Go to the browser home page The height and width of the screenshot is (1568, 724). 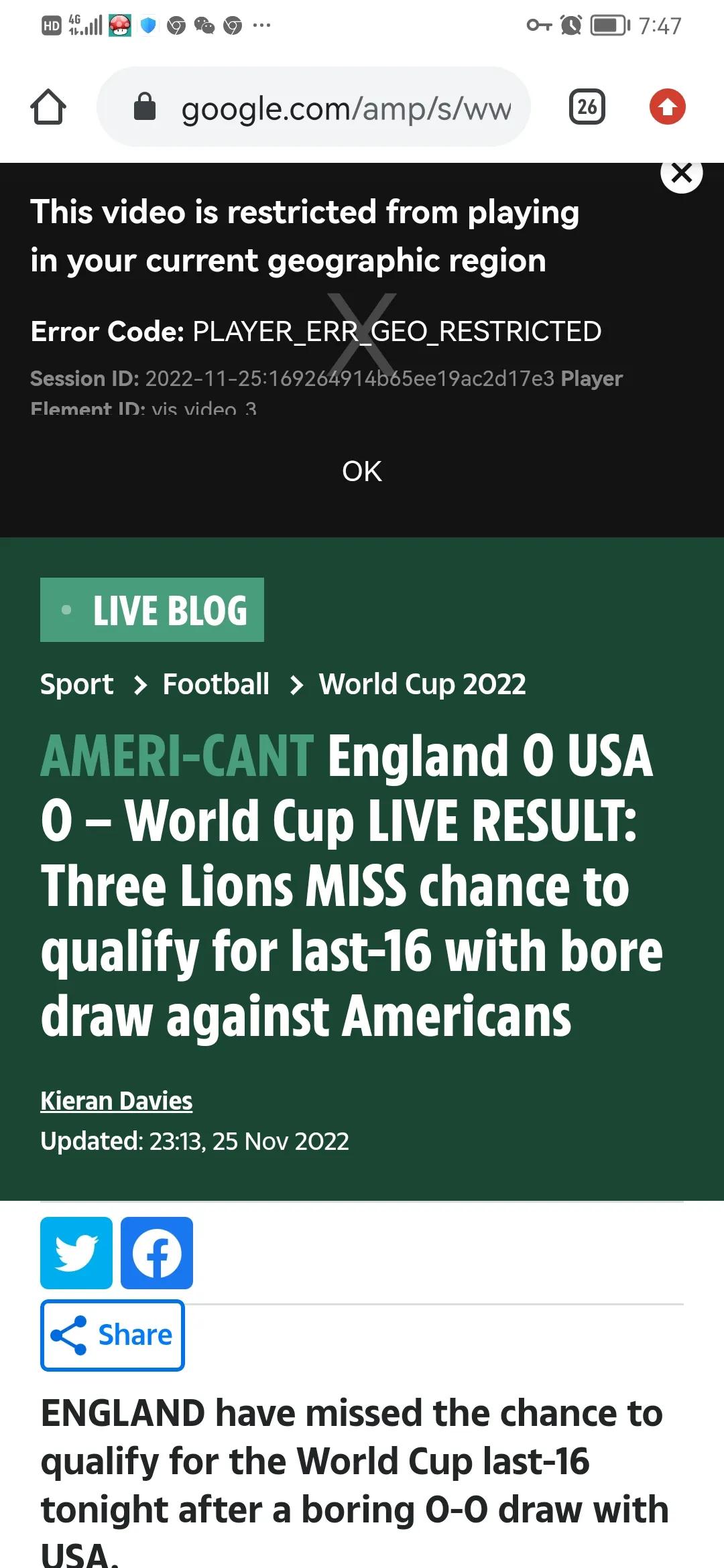tap(48, 107)
